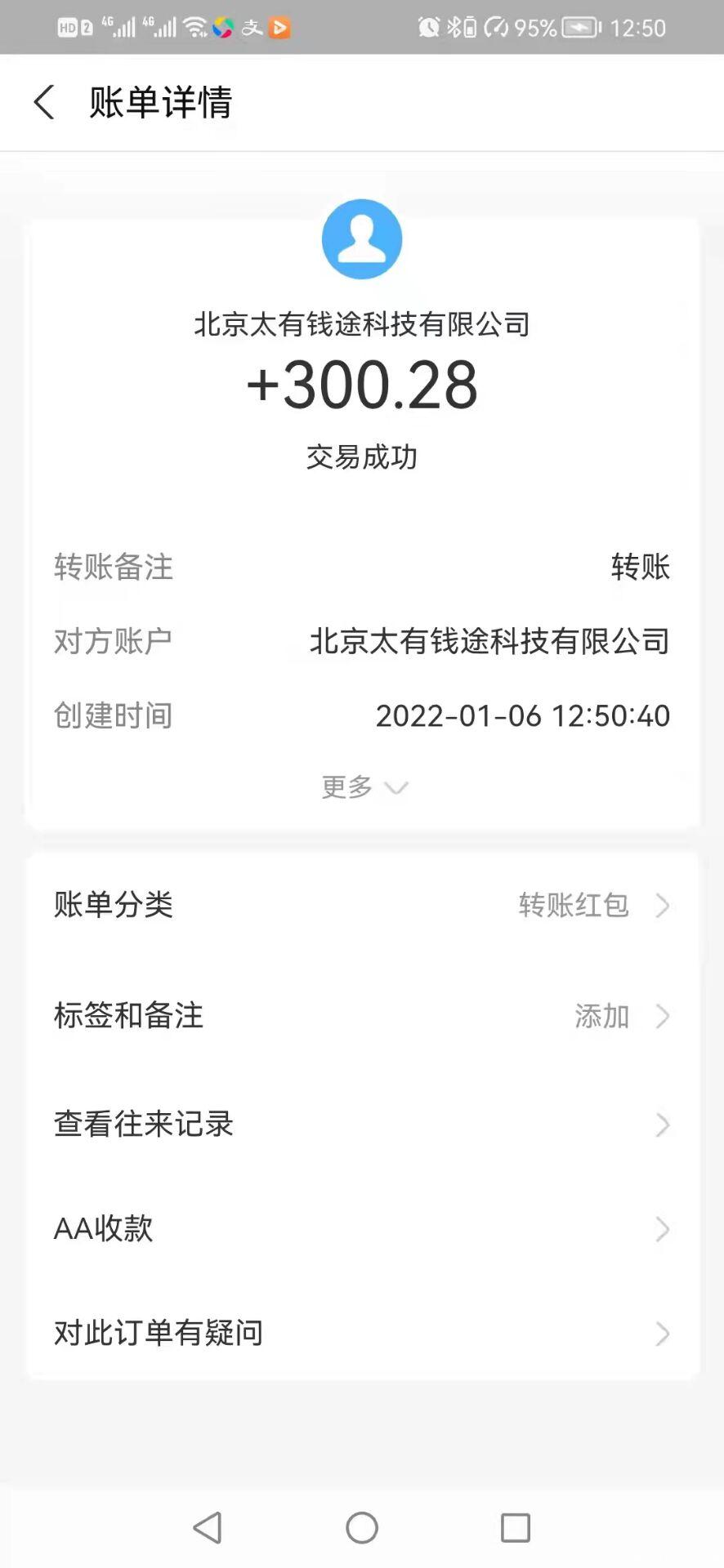
Task: Open the 账单分类 chevron showing 转账红包
Action: click(x=663, y=905)
